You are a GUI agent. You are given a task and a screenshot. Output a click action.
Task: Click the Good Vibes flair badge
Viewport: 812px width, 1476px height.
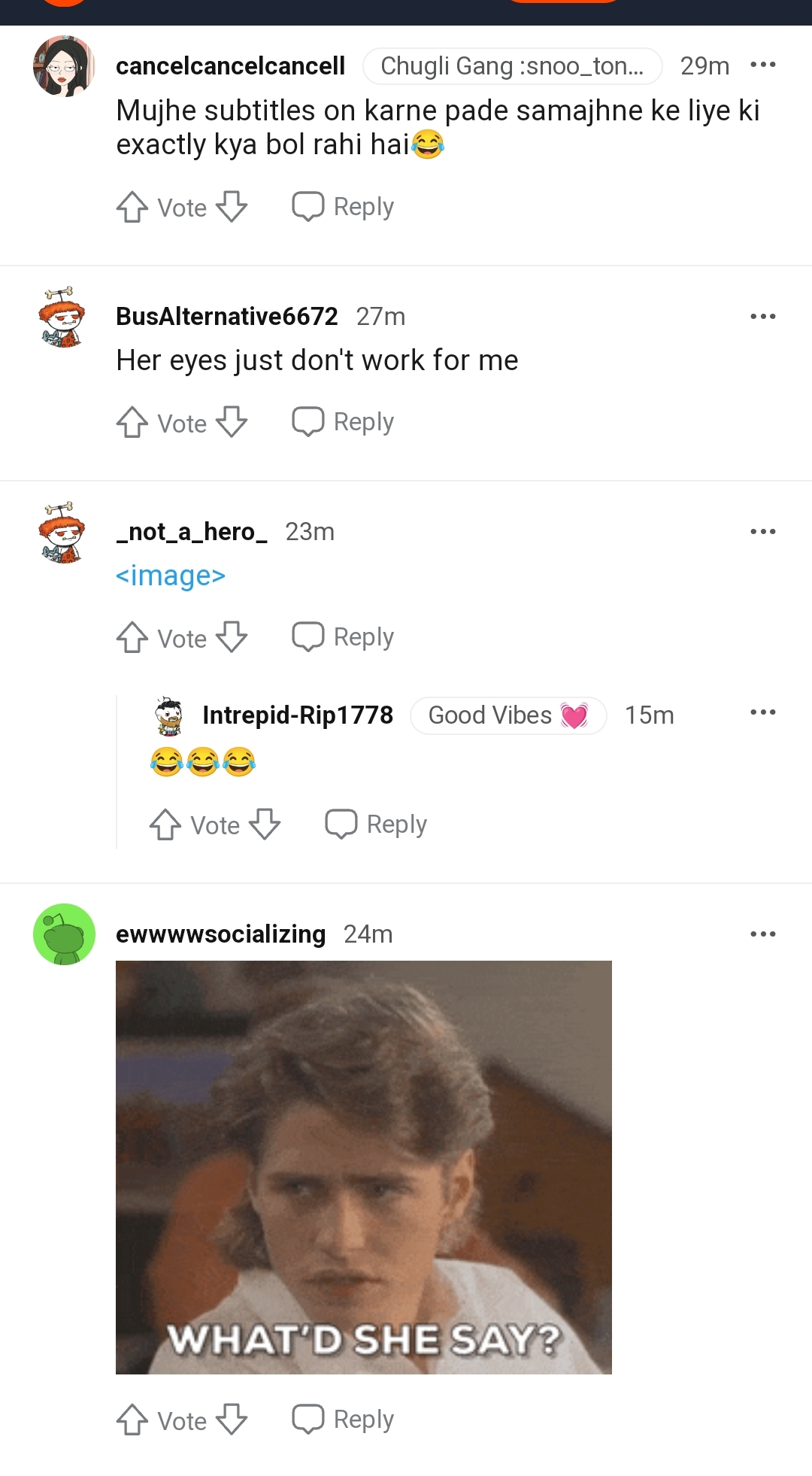(x=508, y=715)
